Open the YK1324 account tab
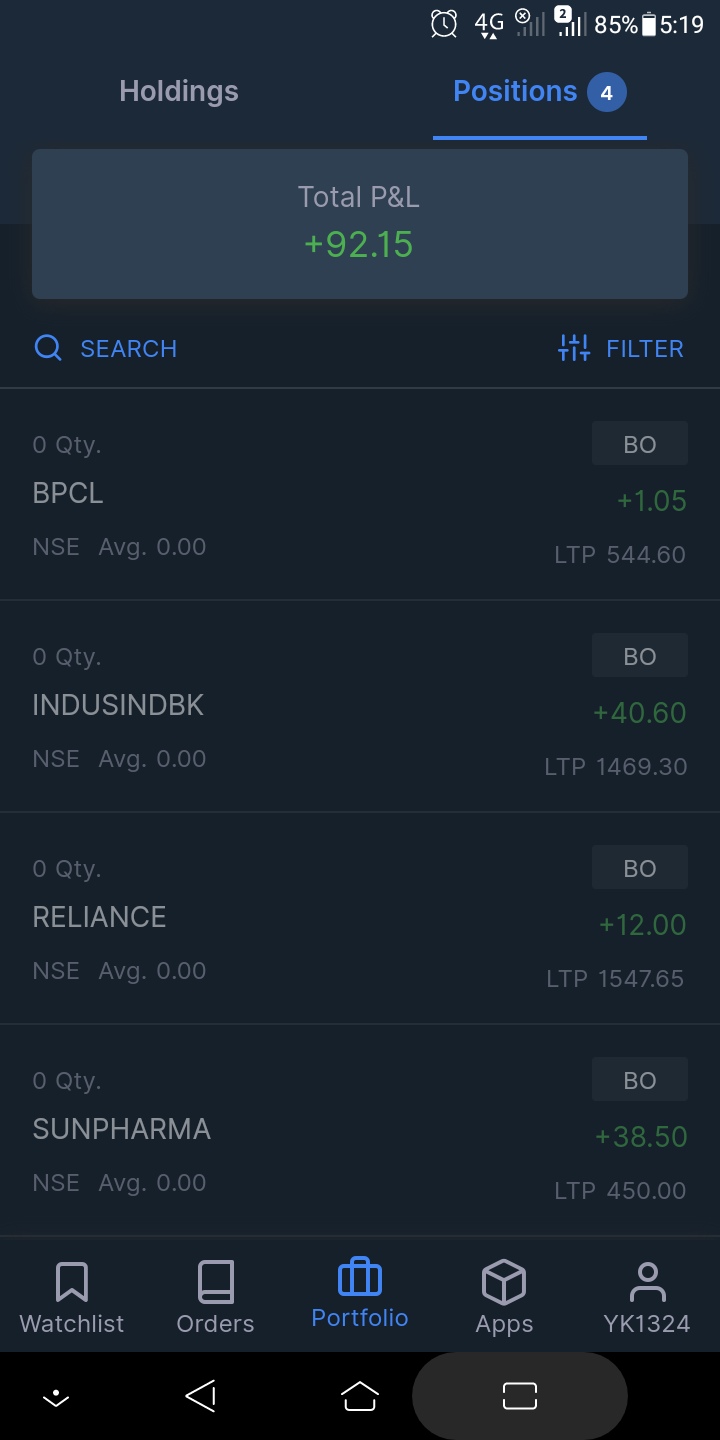Image resolution: width=720 pixels, height=1440 pixels. pos(647,1296)
